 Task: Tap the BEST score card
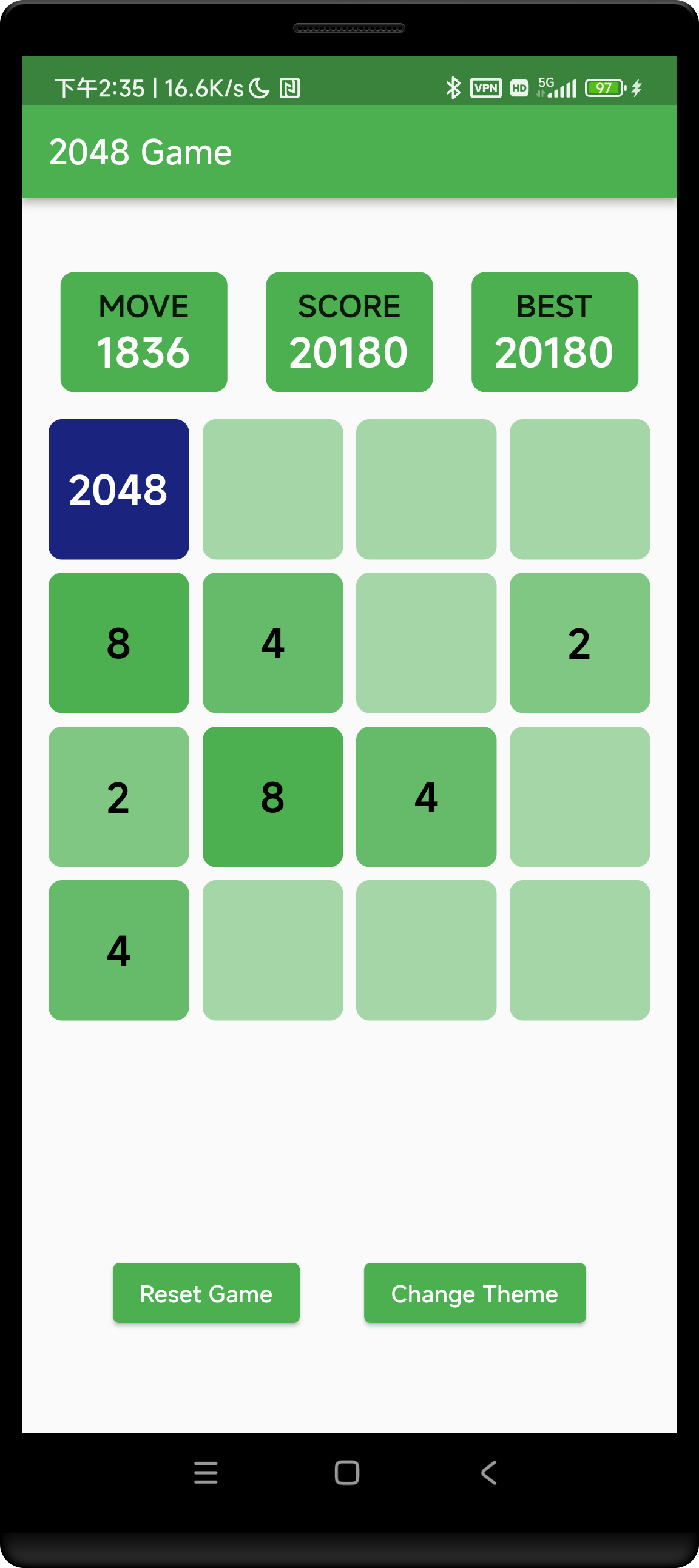(555, 331)
